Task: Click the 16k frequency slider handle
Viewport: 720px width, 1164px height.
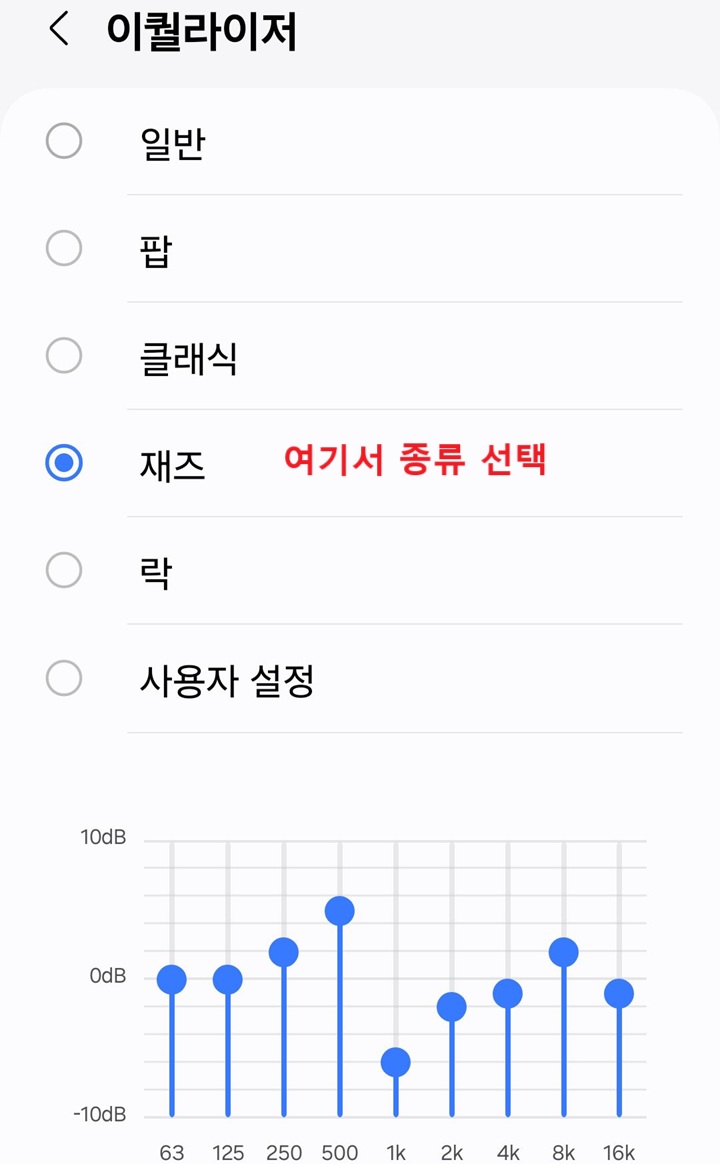Action: 620,995
